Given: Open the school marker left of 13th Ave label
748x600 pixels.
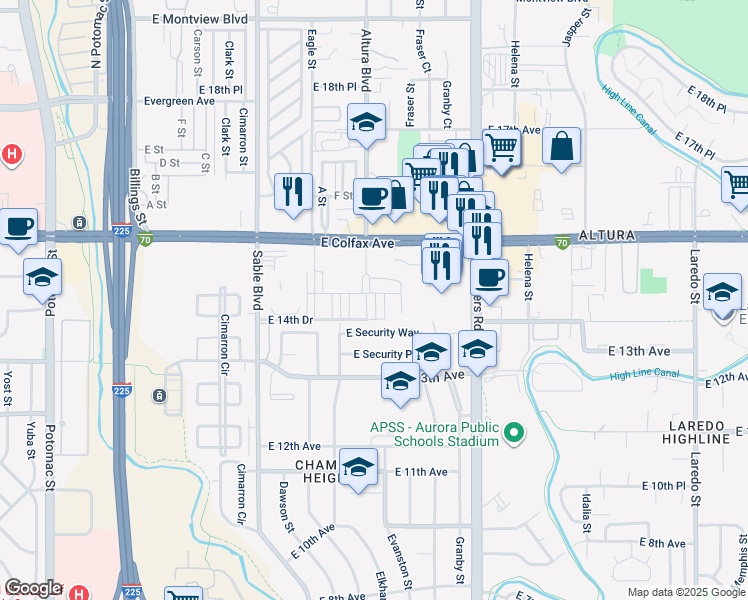Looking at the screenshot, I should (x=400, y=382).
